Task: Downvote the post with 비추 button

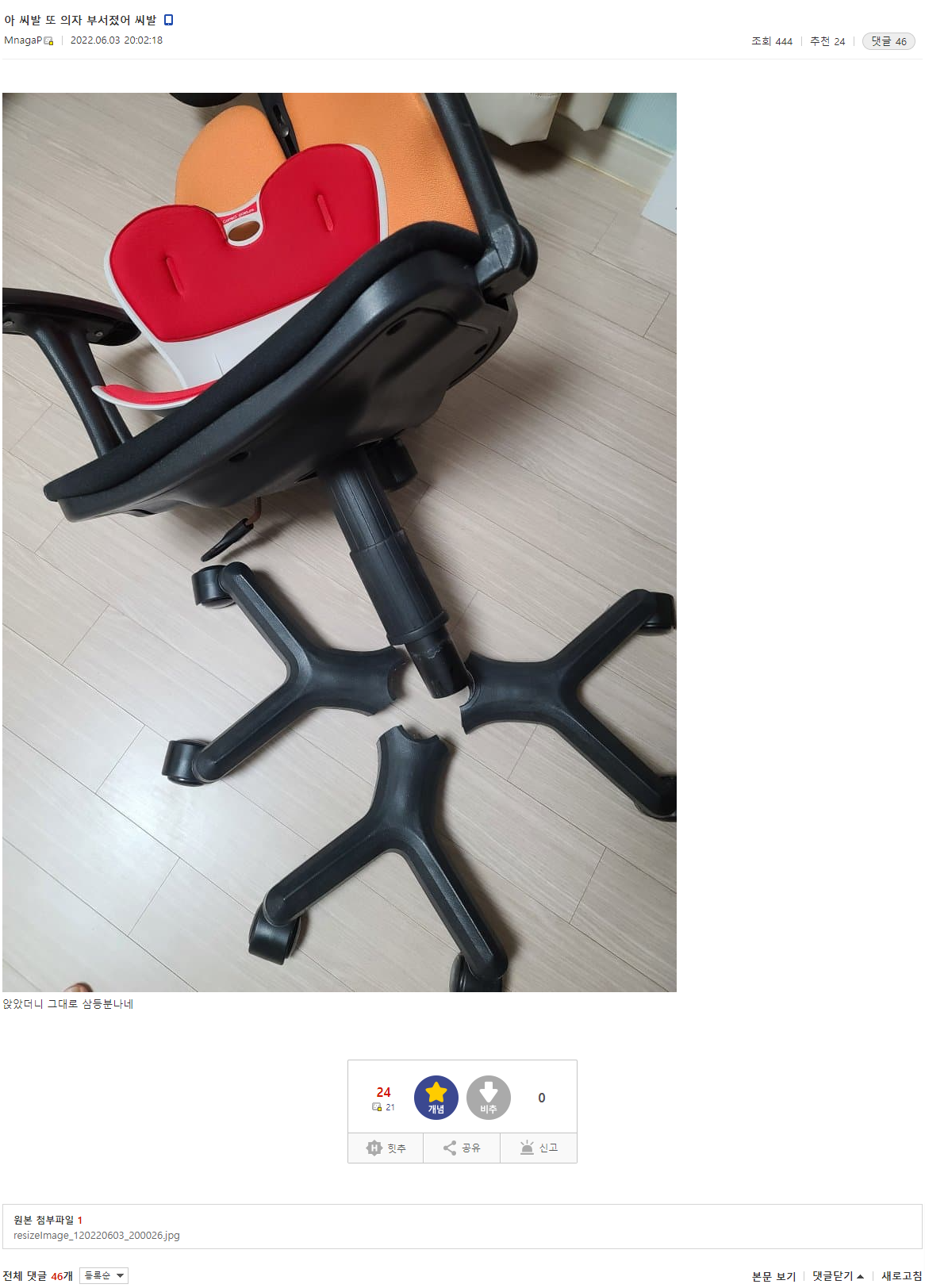Action: [489, 1098]
